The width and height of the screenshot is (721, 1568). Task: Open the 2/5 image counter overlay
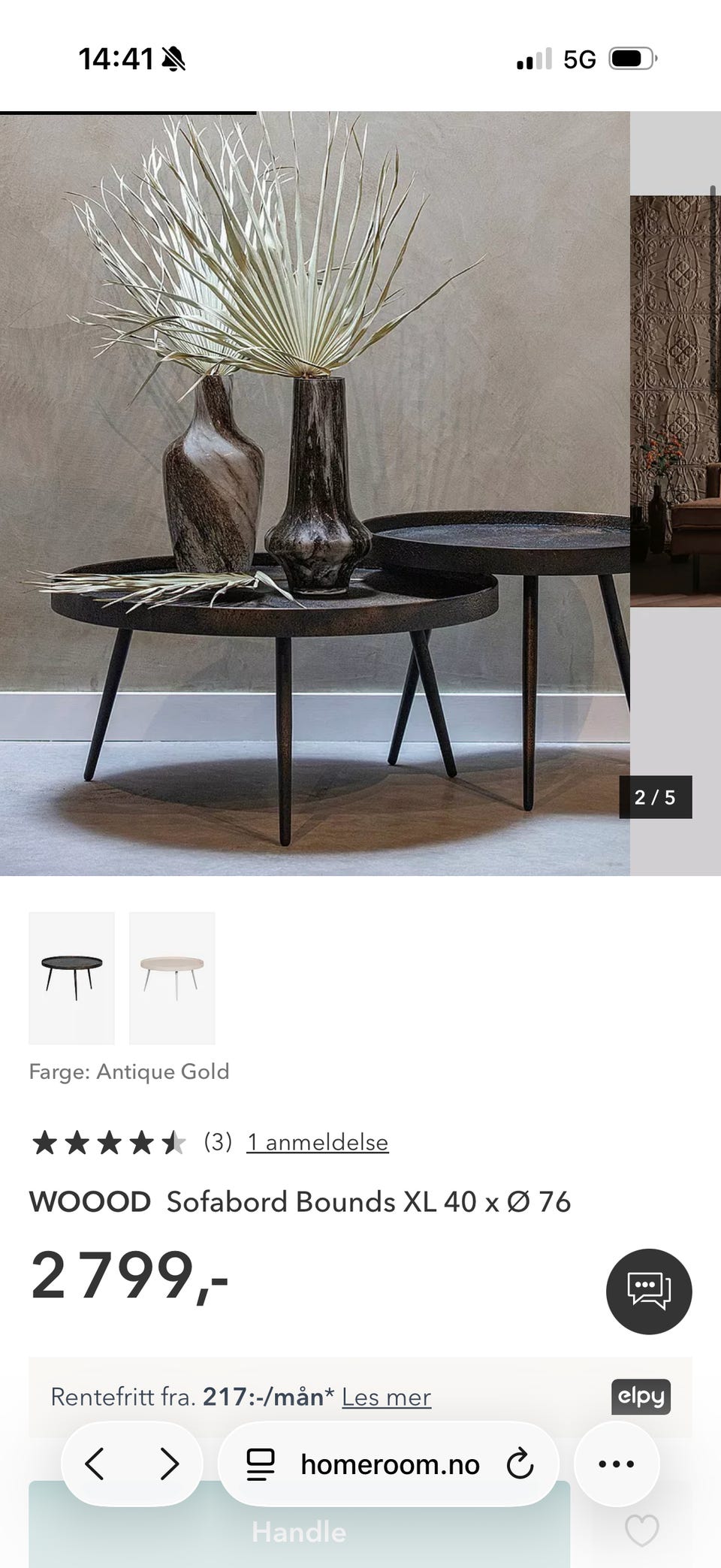[x=654, y=798]
